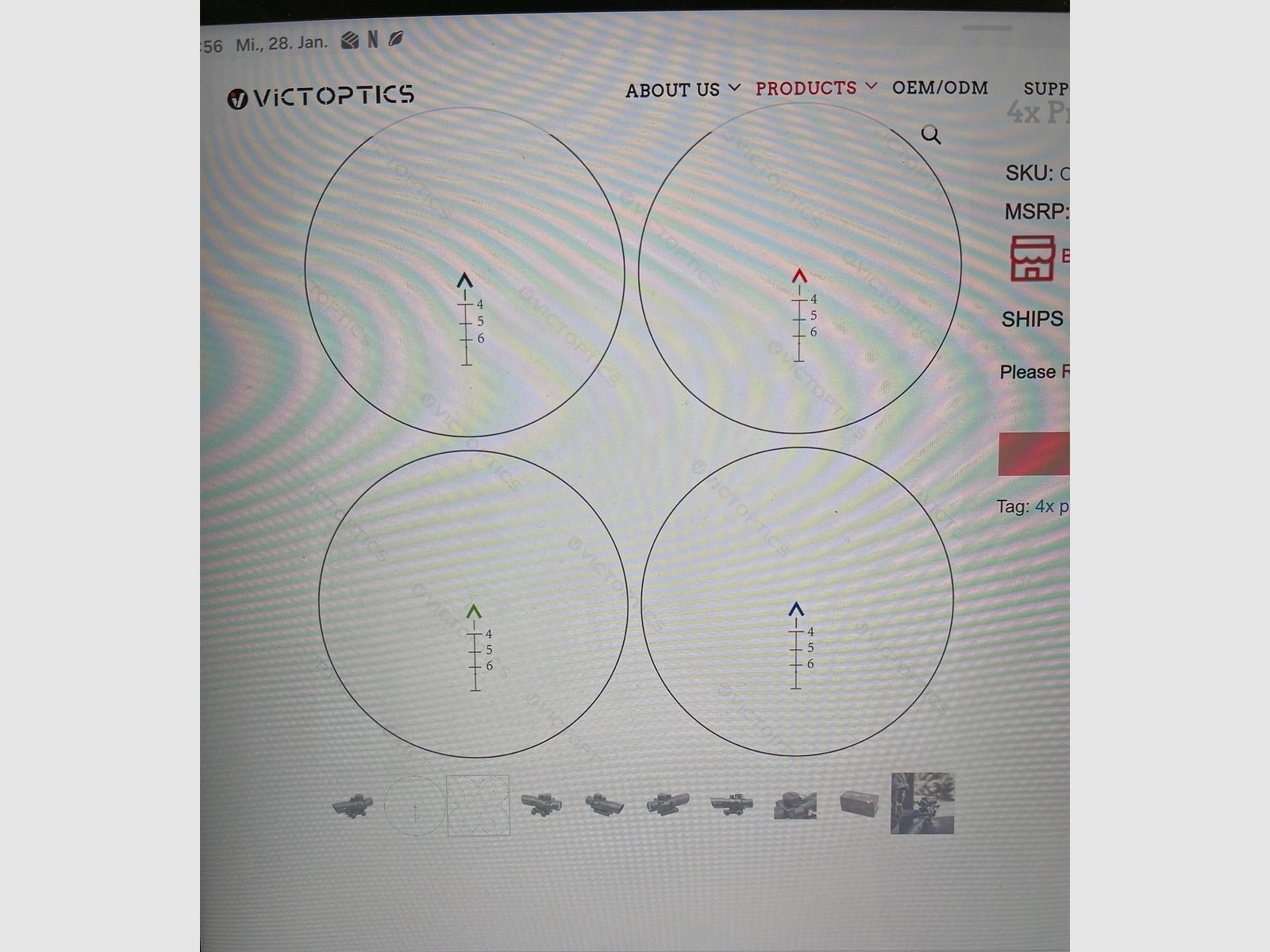Expand the PRODUCTS menu
The image size is (1270, 952).
[815, 87]
